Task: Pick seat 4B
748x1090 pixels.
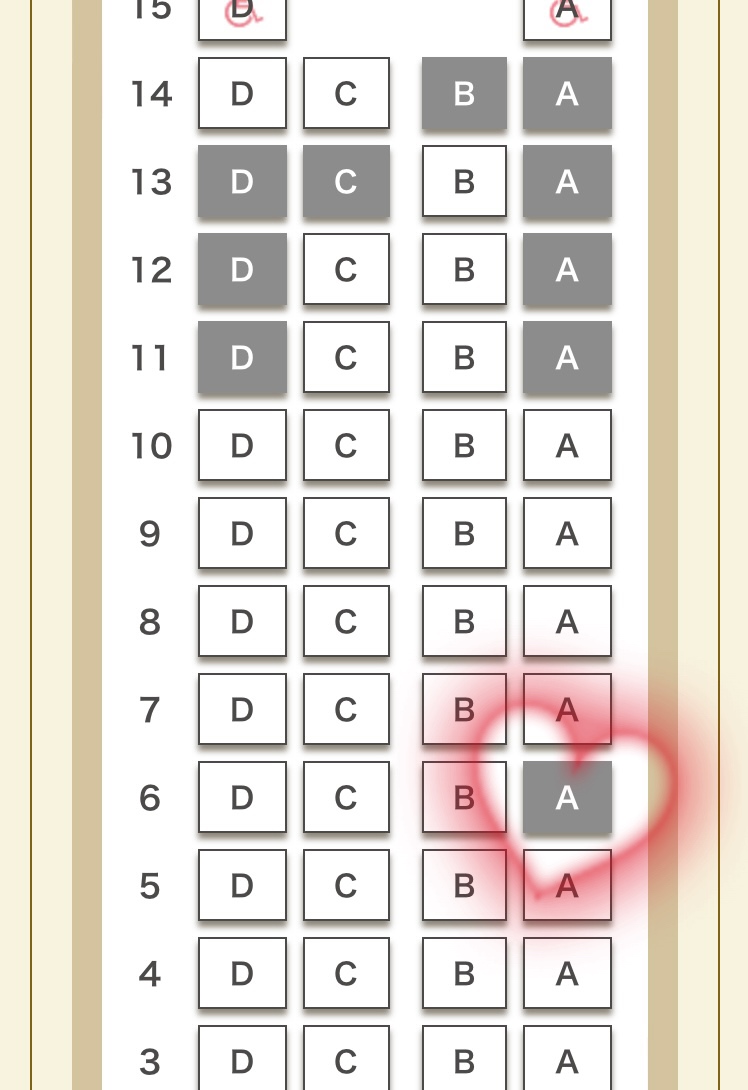Action: tap(464, 973)
